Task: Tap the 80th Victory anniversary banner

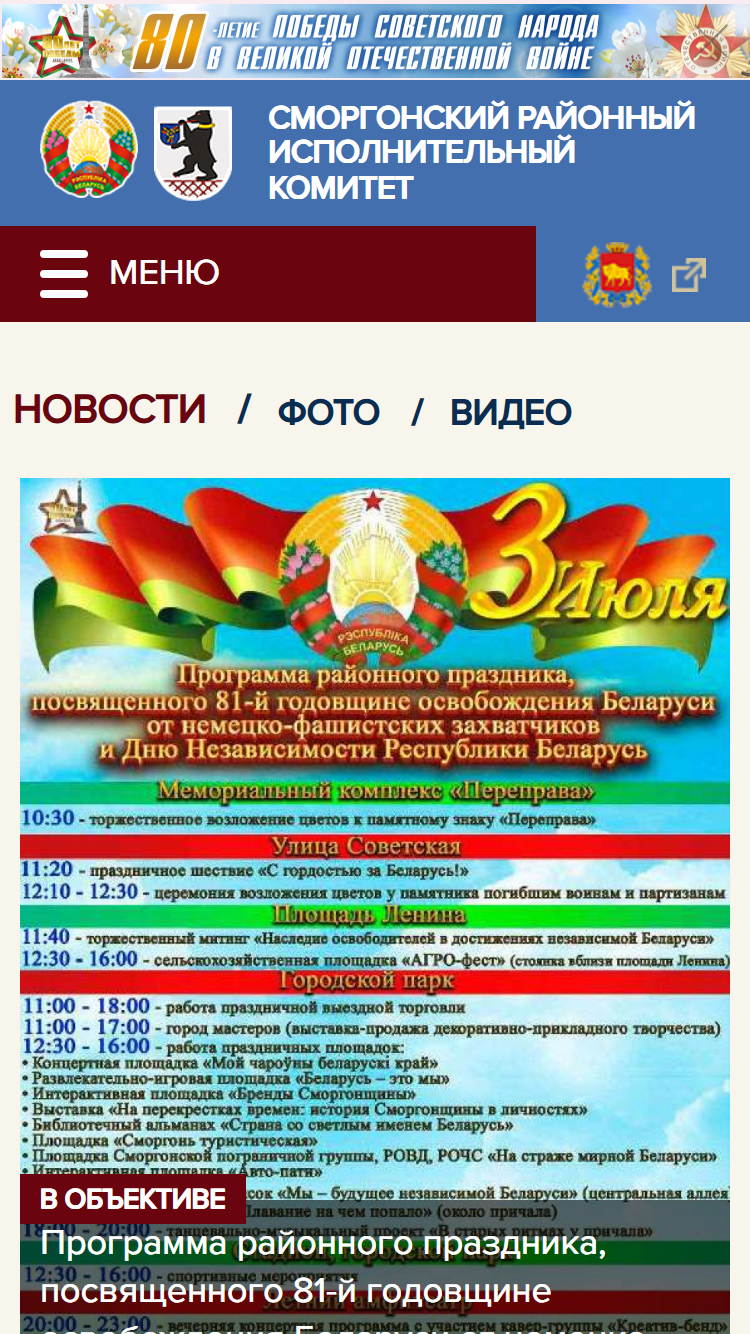Action: [375, 40]
